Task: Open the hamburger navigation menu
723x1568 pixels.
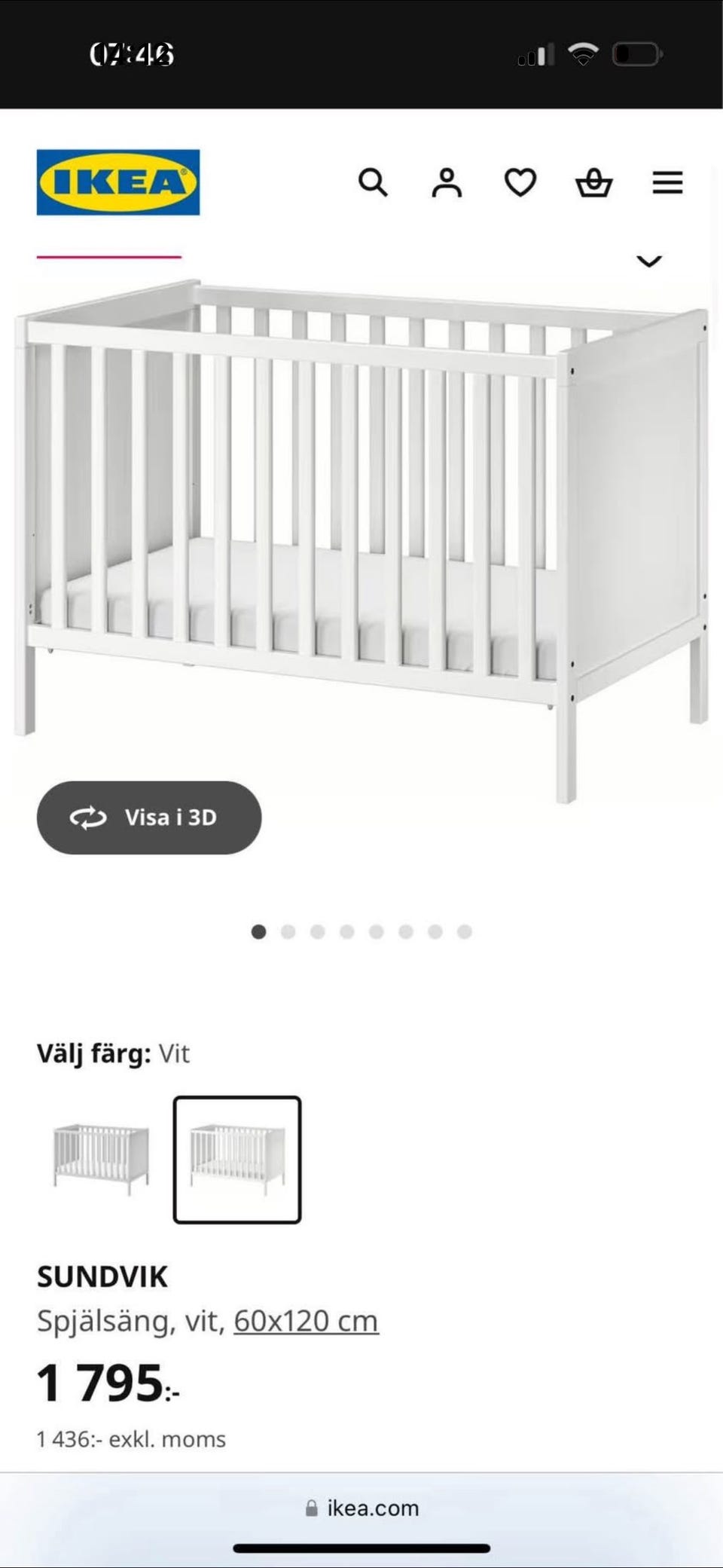Action: point(667,182)
